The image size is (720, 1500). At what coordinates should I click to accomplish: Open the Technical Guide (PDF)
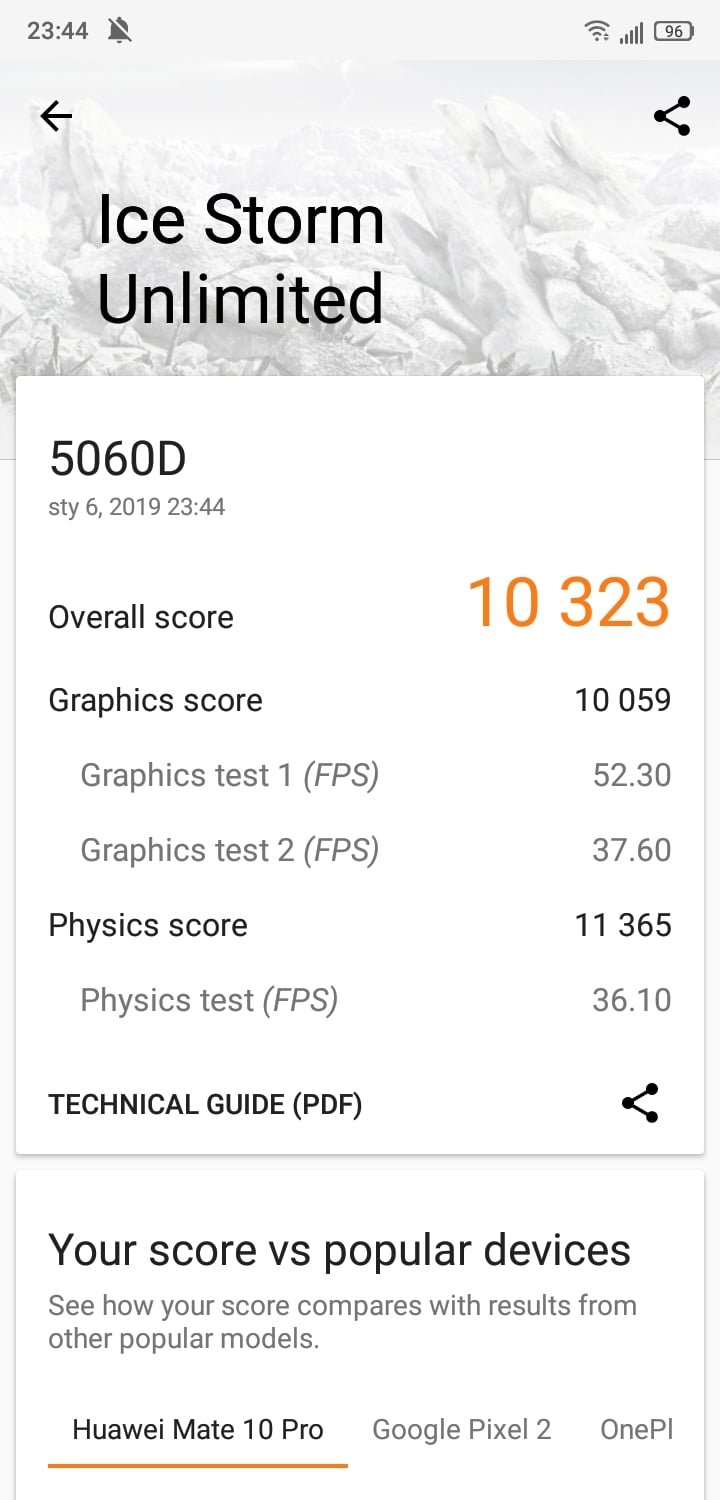pos(205,1104)
